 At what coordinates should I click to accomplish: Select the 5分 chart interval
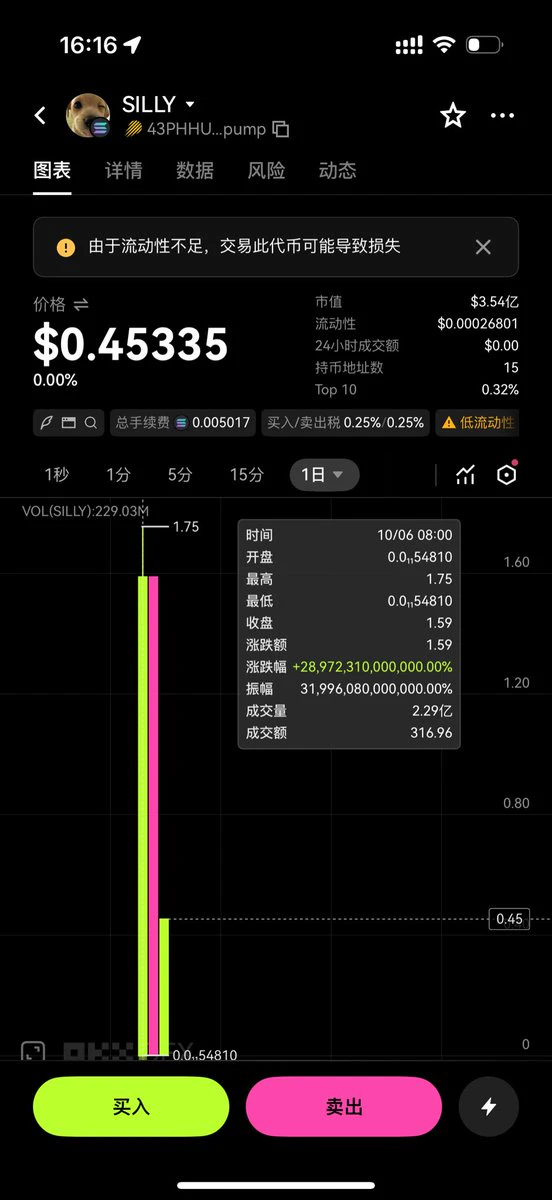pyautogui.click(x=180, y=475)
